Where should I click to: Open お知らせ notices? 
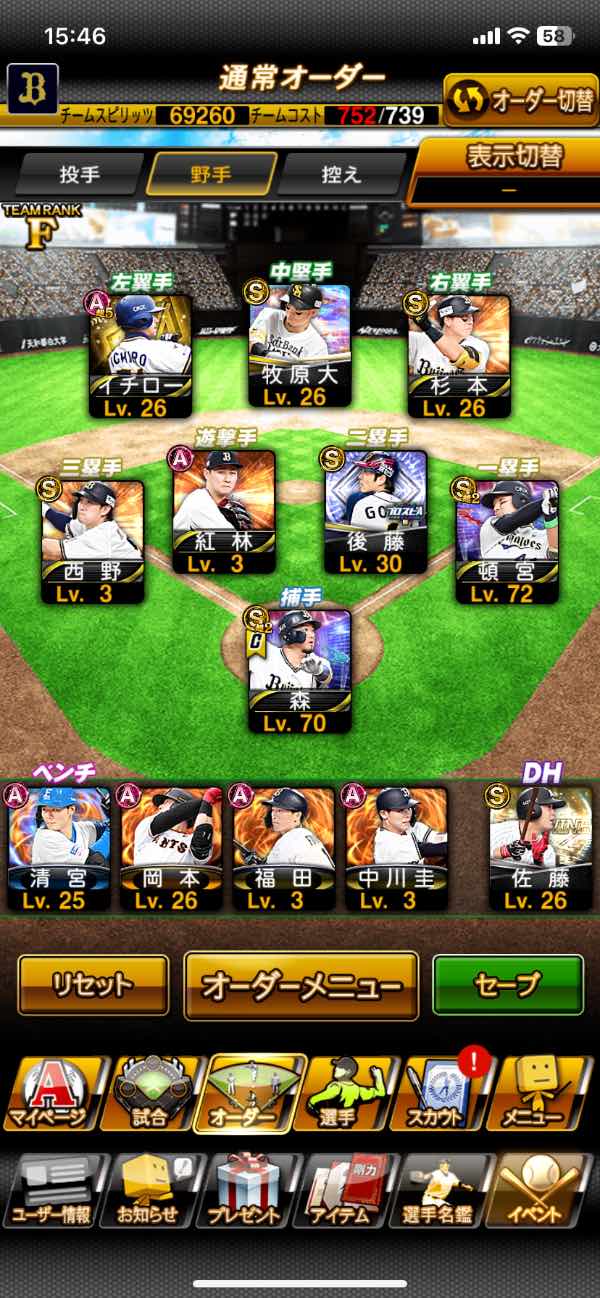[150, 1191]
